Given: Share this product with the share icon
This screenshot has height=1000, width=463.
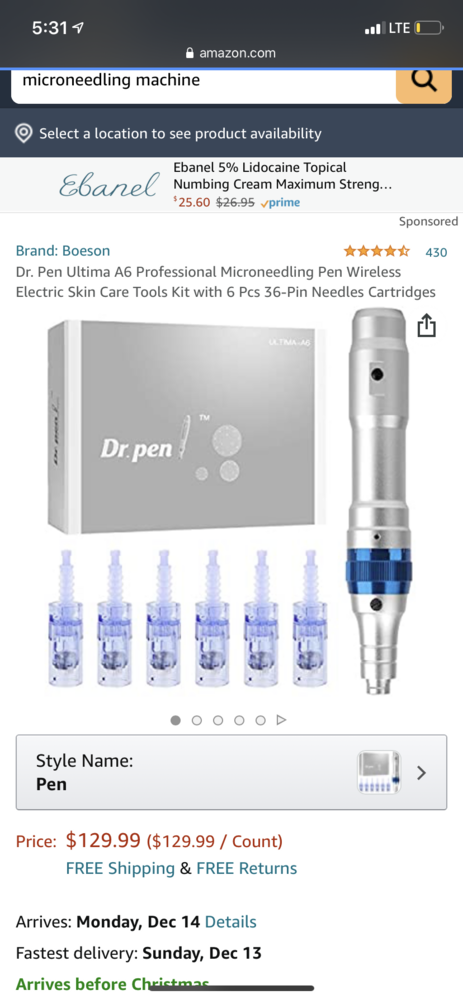Looking at the screenshot, I should [427, 326].
